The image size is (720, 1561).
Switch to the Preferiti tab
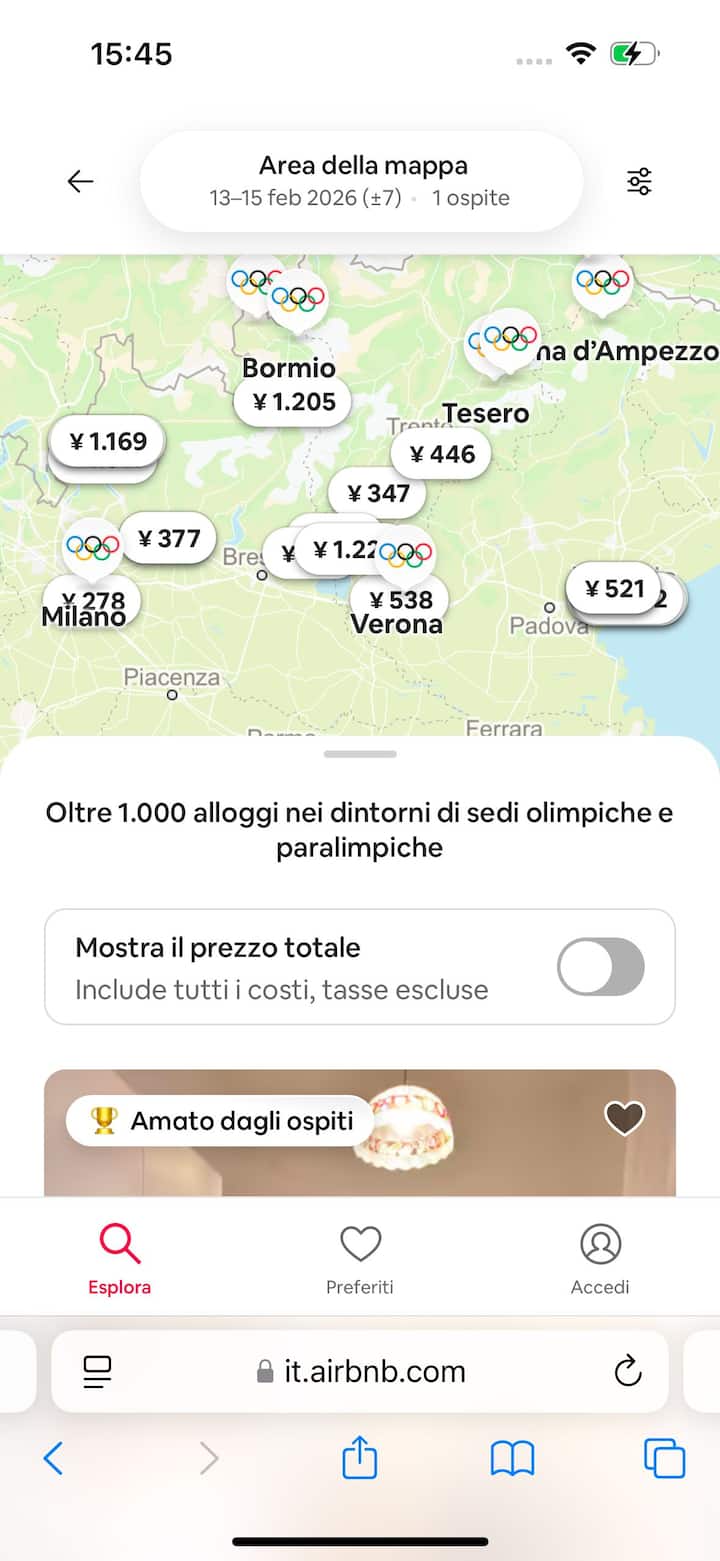[360, 1258]
